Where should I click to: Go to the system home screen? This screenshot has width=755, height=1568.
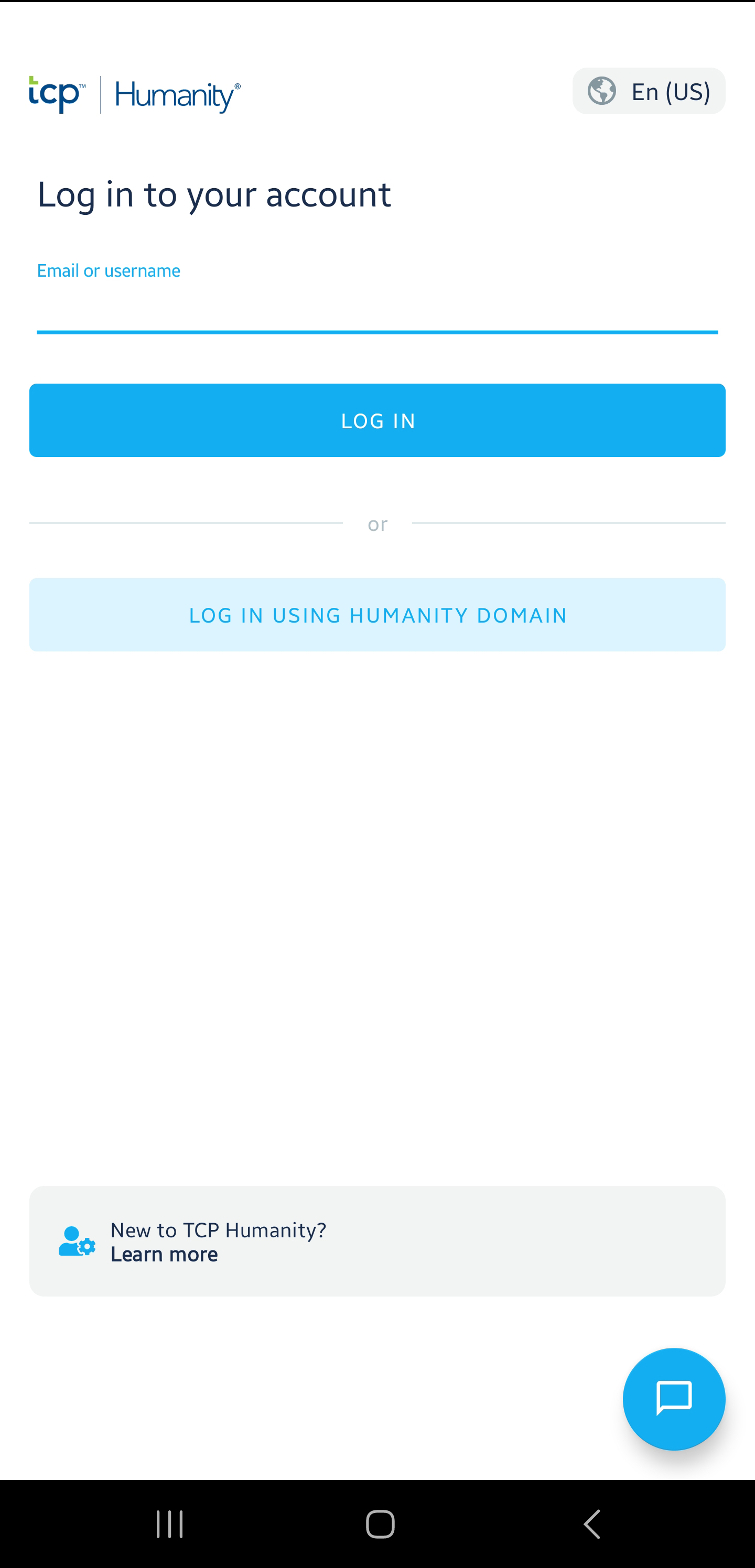coord(380,1524)
